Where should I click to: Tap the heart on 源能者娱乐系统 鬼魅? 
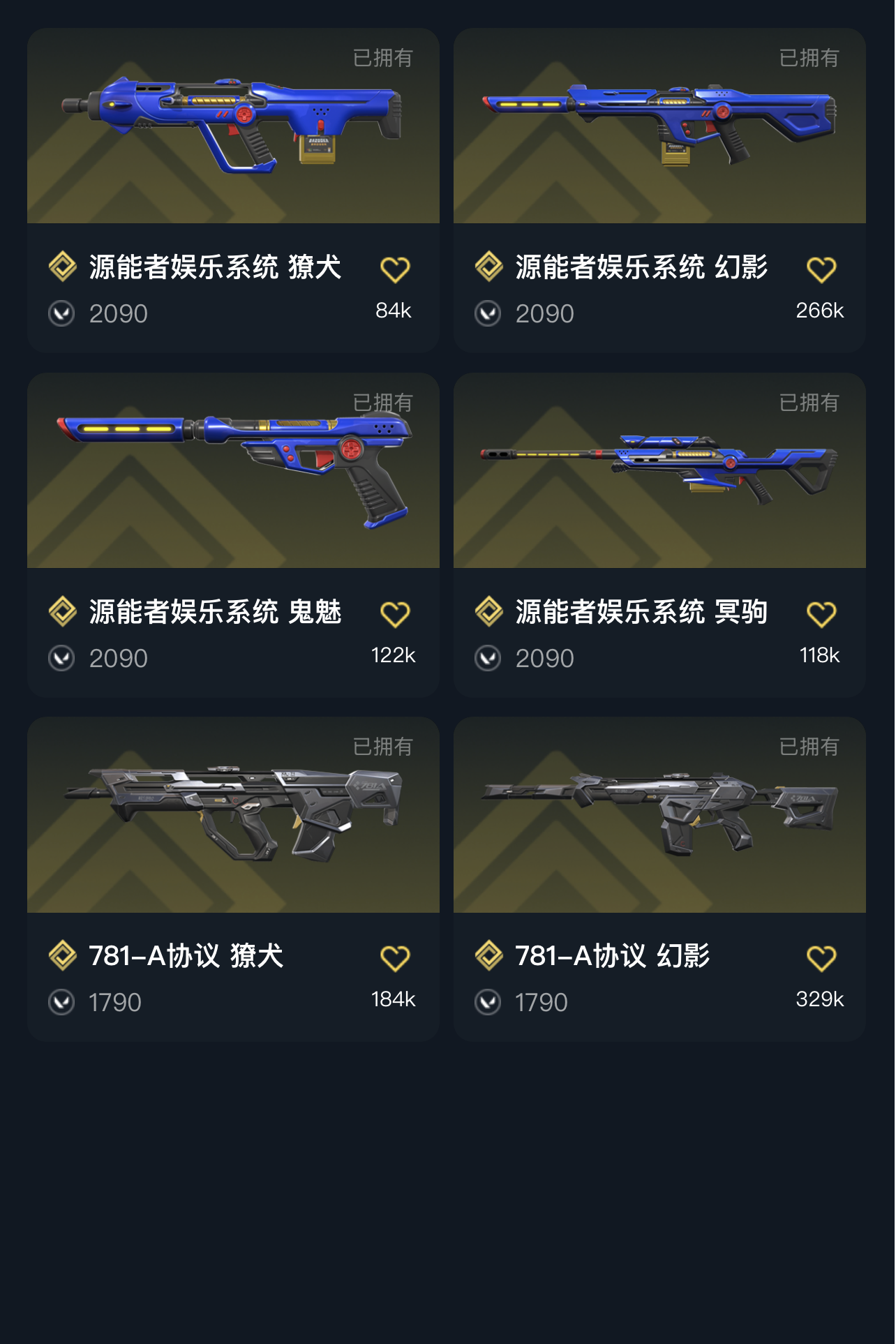click(x=395, y=614)
